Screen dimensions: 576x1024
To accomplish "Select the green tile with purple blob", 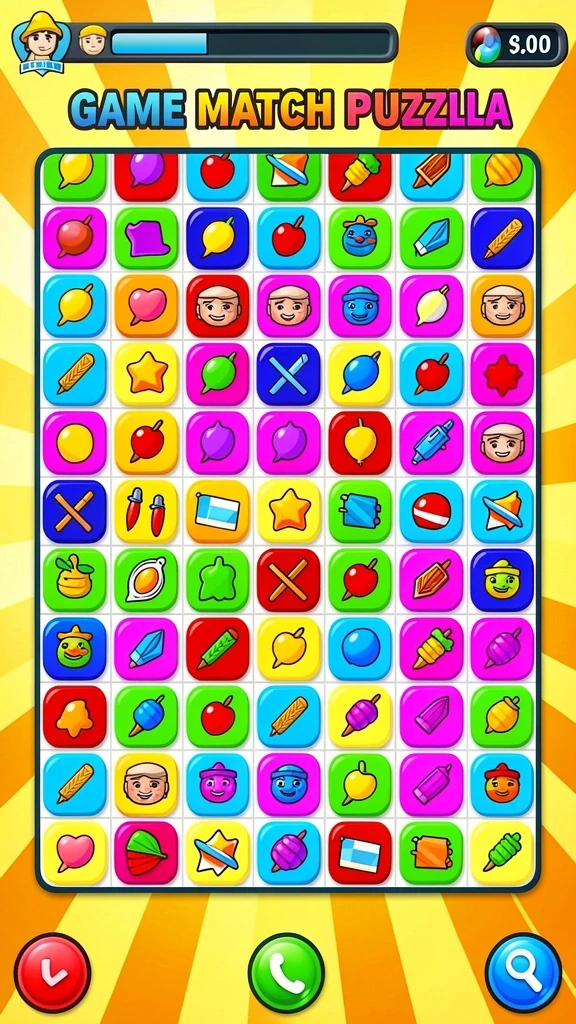I will pyautogui.click(x=146, y=238).
